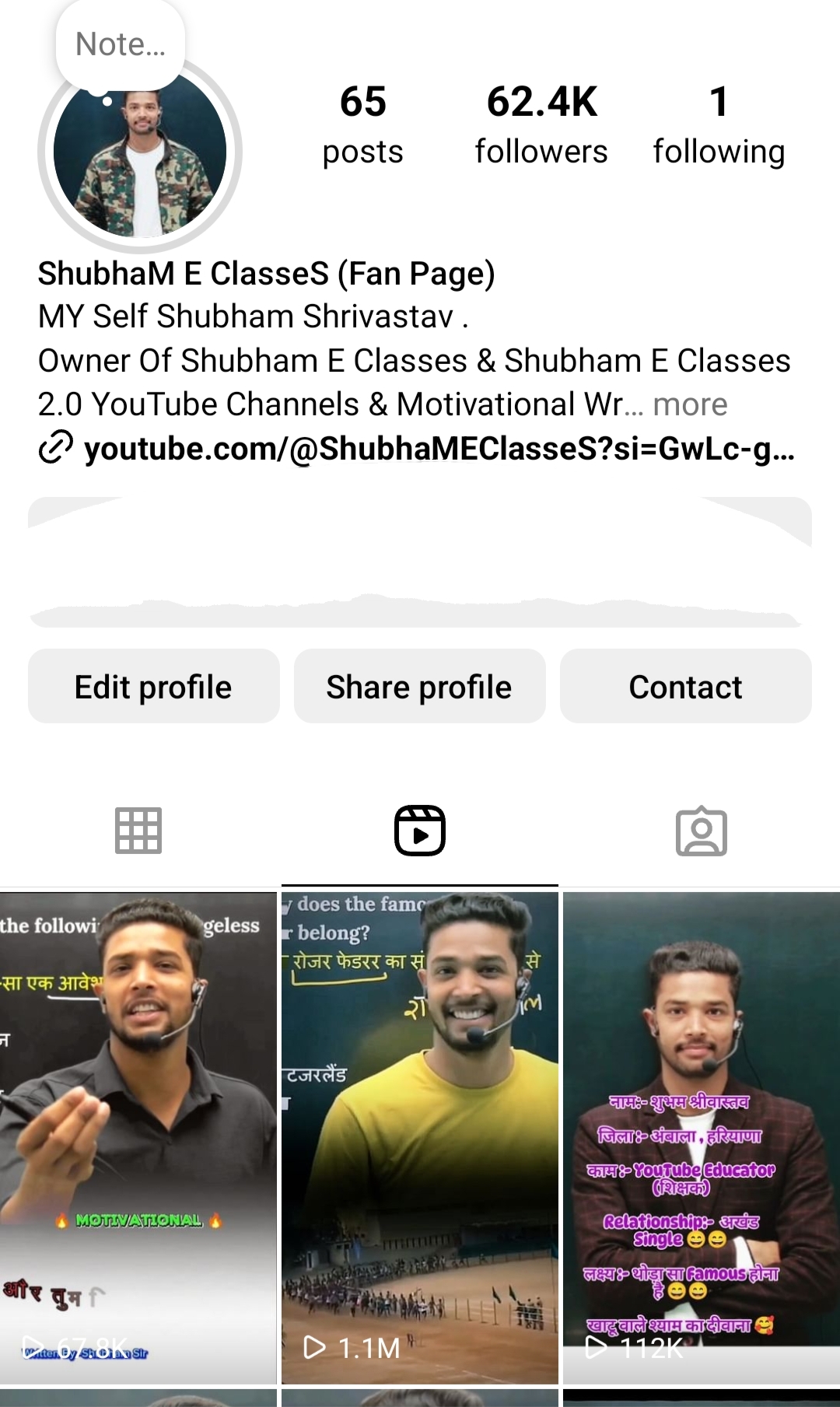Tap the profile picture
The width and height of the screenshot is (840, 1407).
[140, 156]
